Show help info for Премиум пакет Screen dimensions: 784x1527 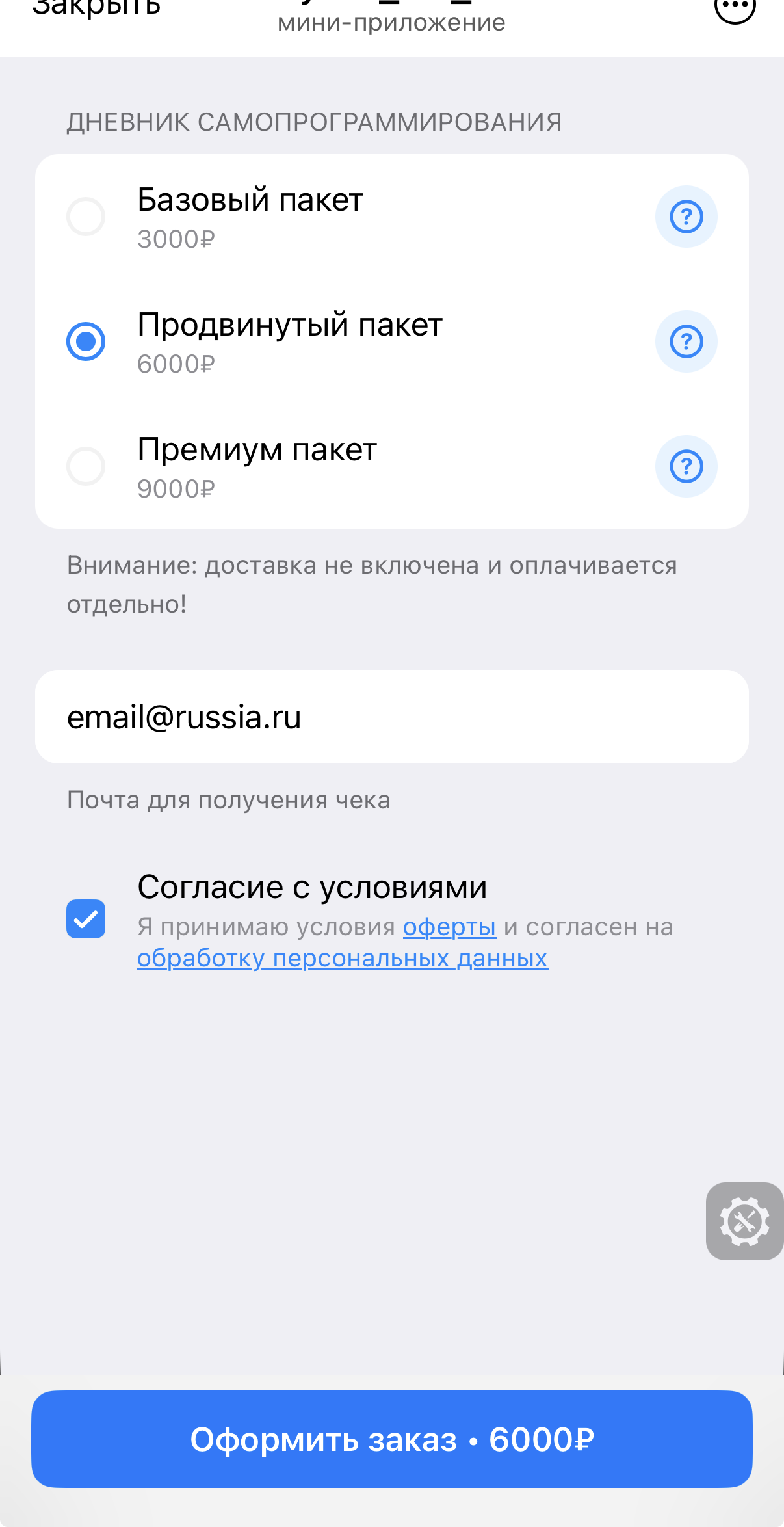tap(686, 466)
